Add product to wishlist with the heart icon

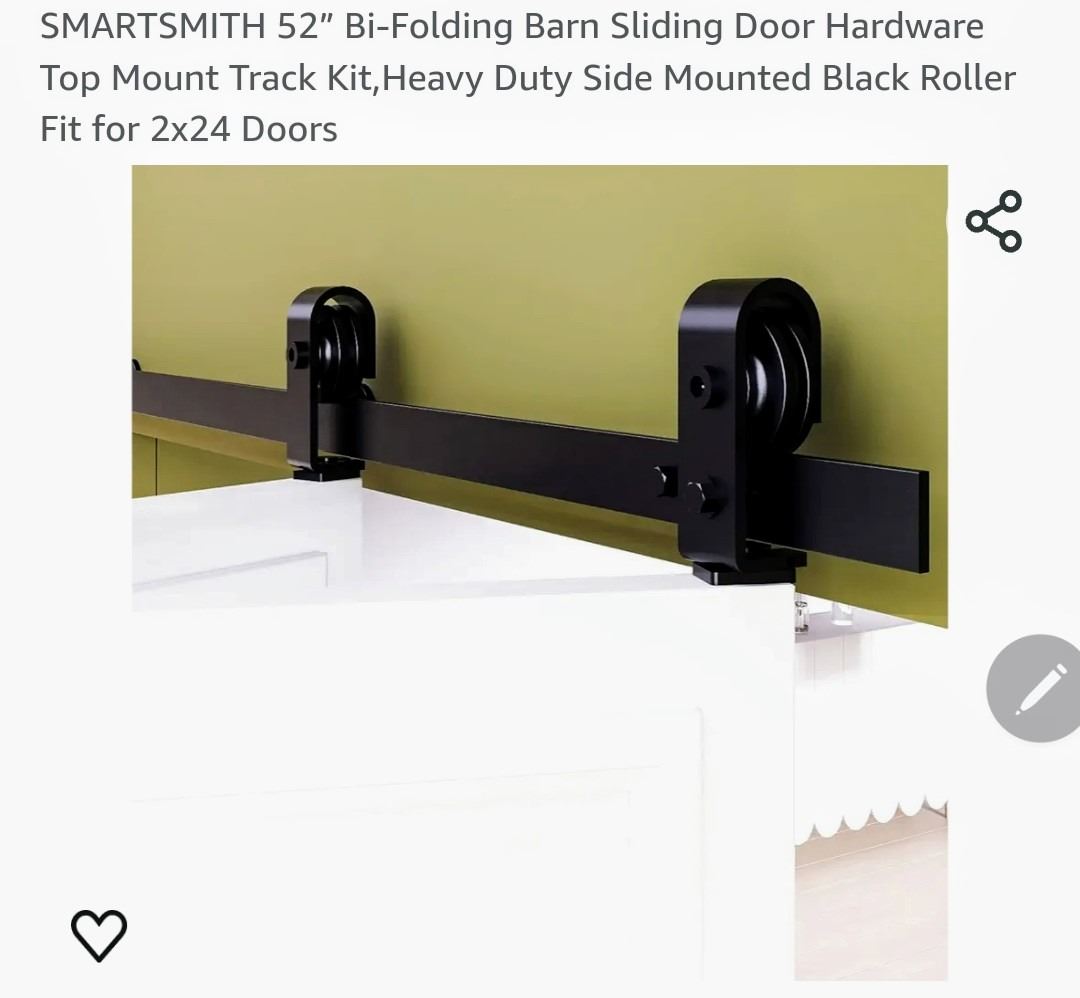99,936
